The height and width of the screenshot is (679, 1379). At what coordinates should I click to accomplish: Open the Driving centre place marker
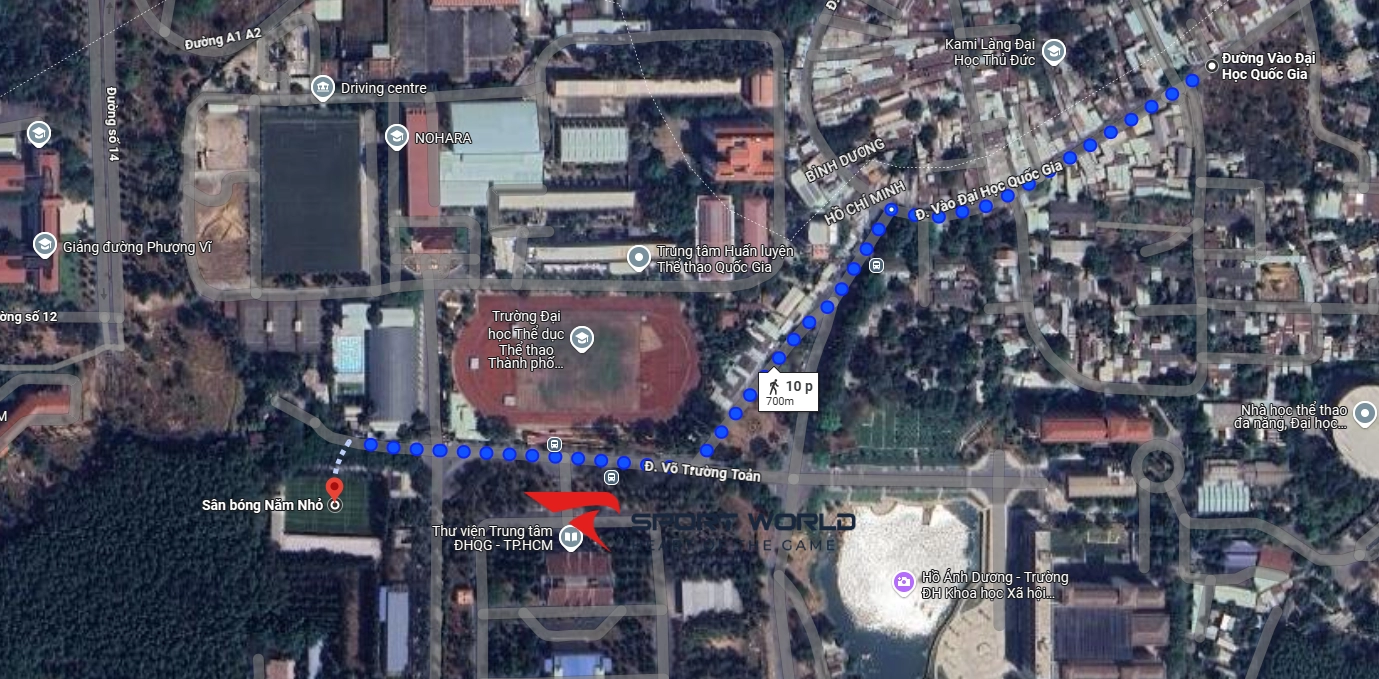point(322,87)
